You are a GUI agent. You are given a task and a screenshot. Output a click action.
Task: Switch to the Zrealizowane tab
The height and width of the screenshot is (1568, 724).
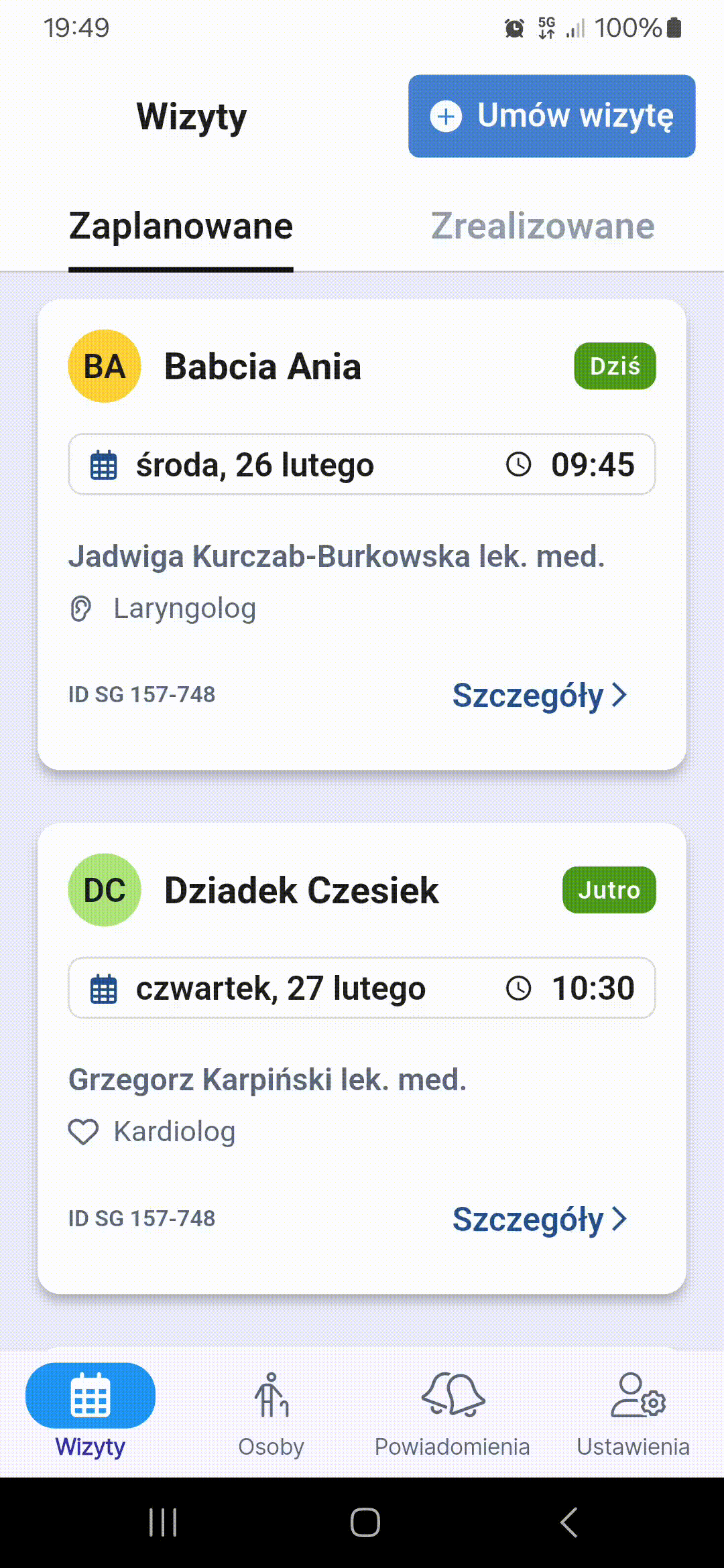pyautogui.click(x=542, y=226)
